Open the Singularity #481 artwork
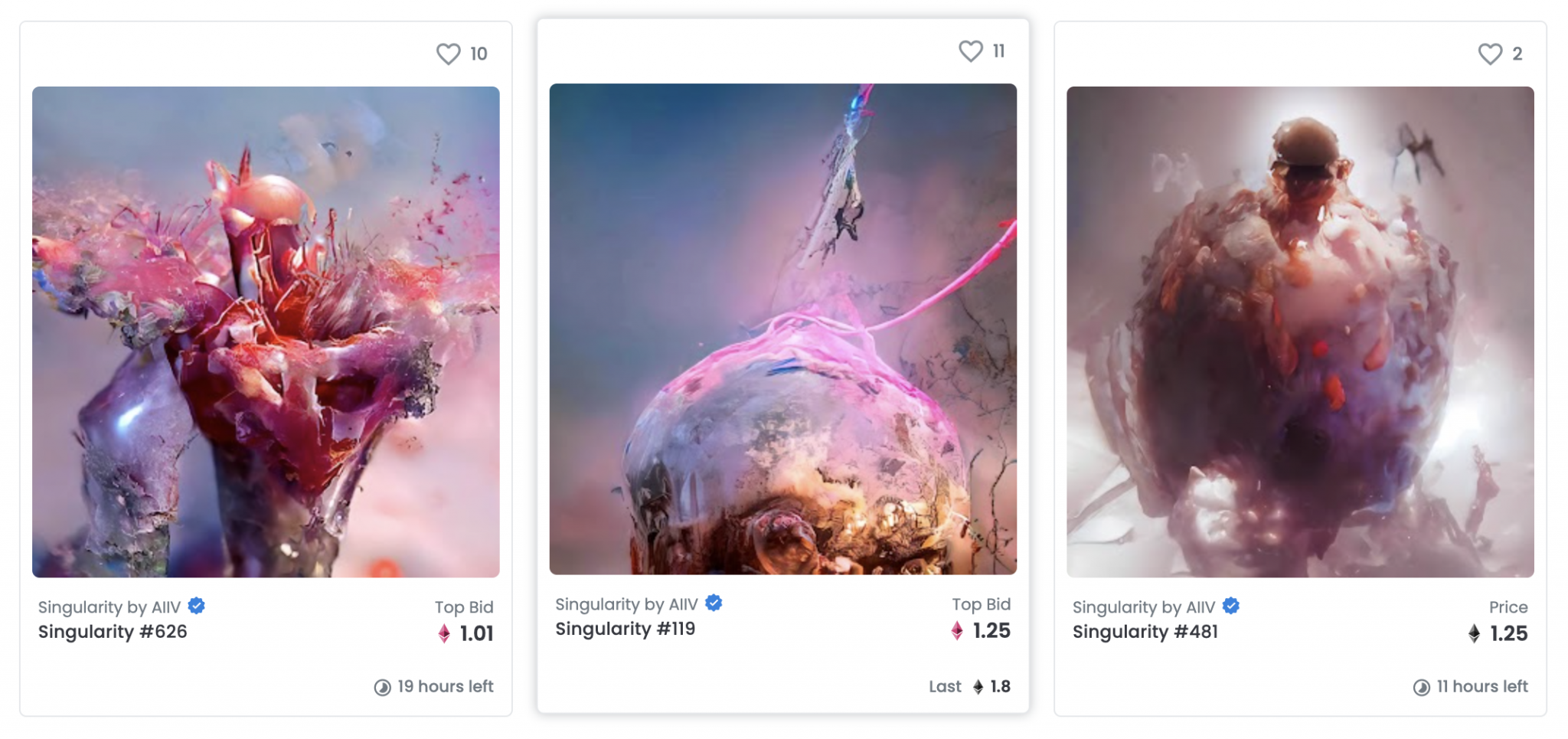1568x739 pixels. click(x=1299, y=332)
